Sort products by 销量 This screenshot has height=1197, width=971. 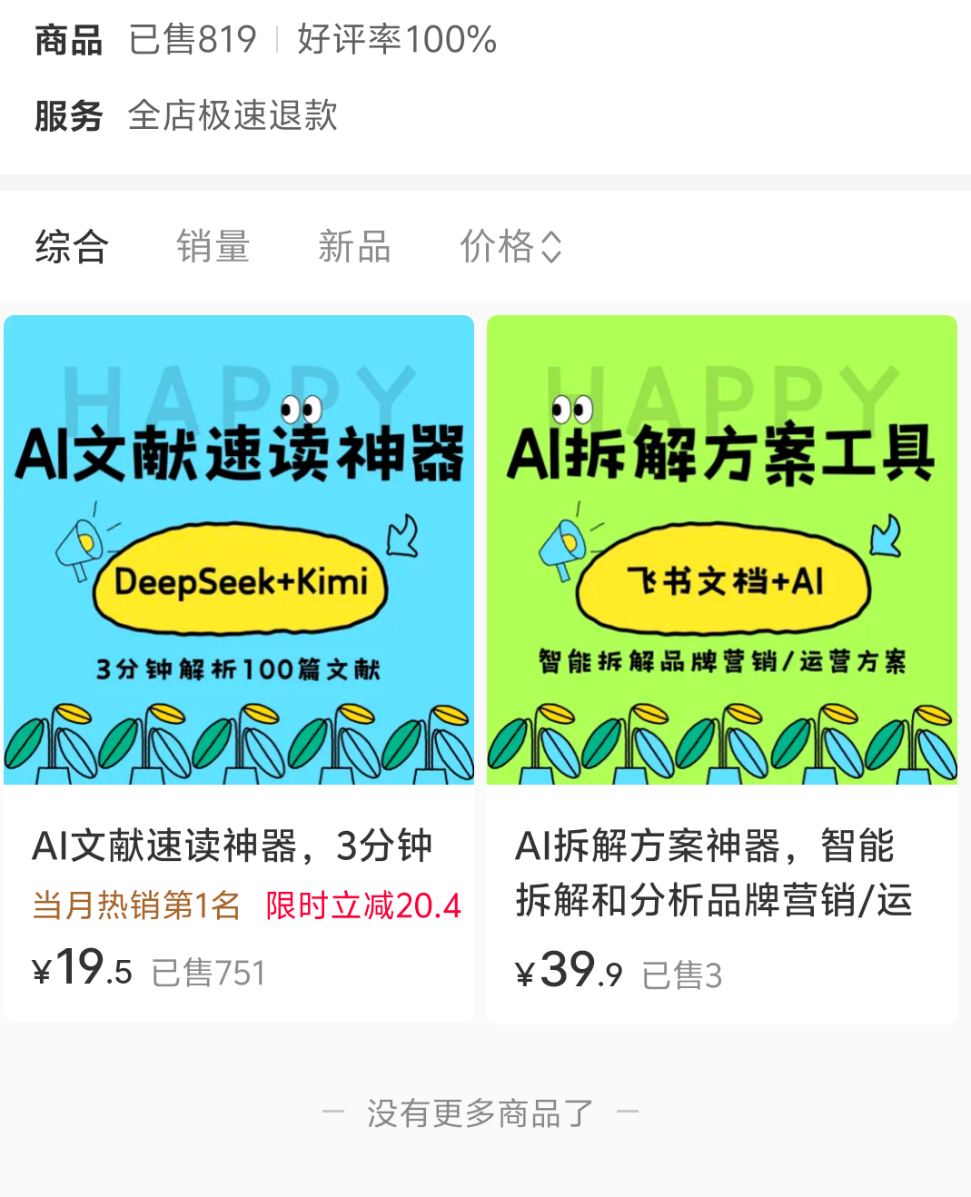(213, 246)
